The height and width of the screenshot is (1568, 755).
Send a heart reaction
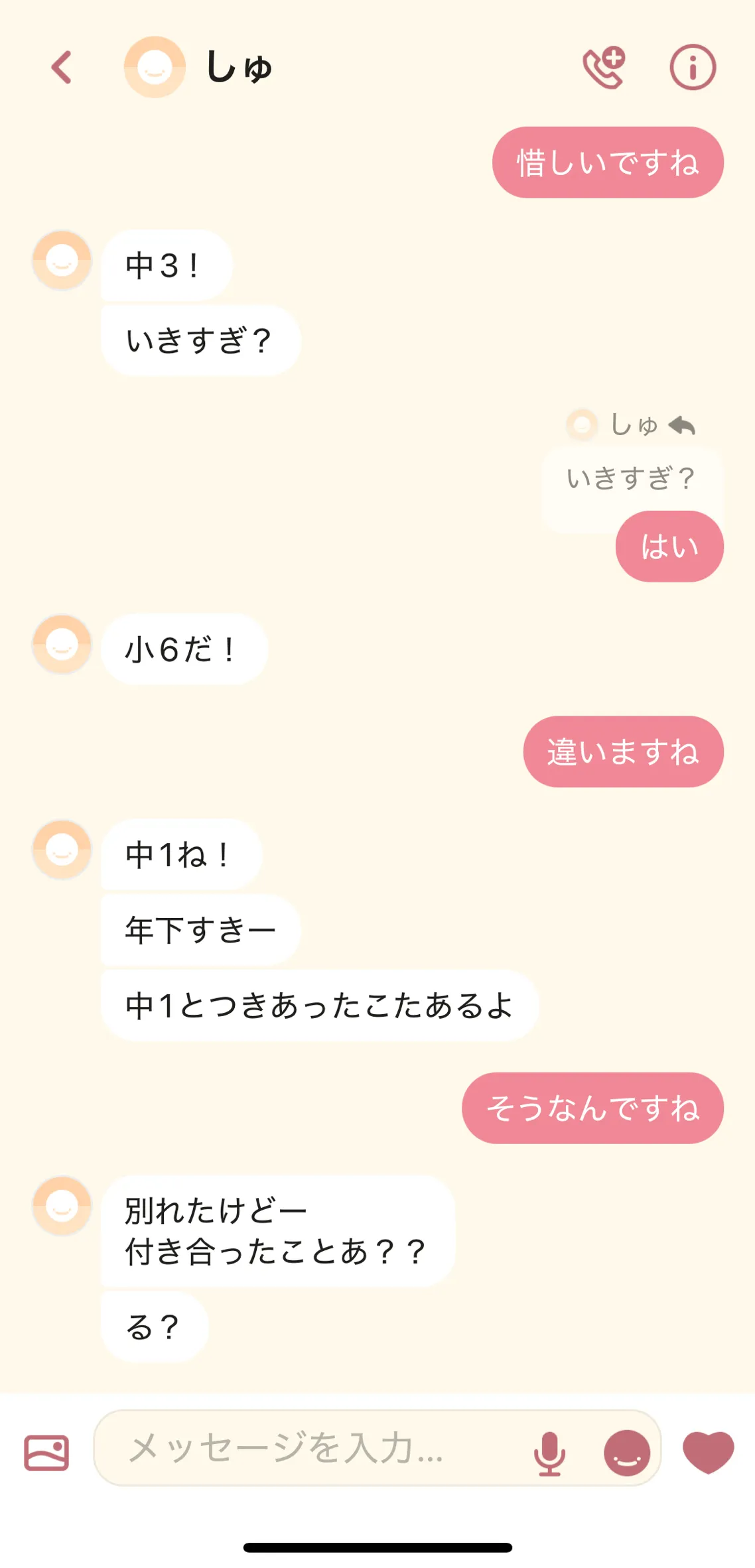708,1453
